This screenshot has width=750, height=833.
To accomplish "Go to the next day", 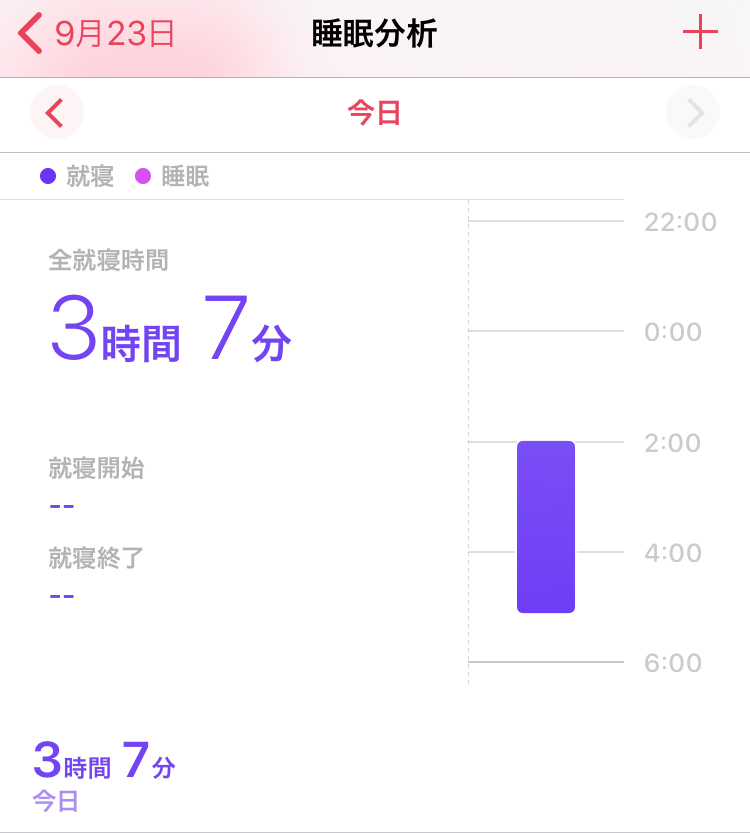I will (x=693, y=113).
